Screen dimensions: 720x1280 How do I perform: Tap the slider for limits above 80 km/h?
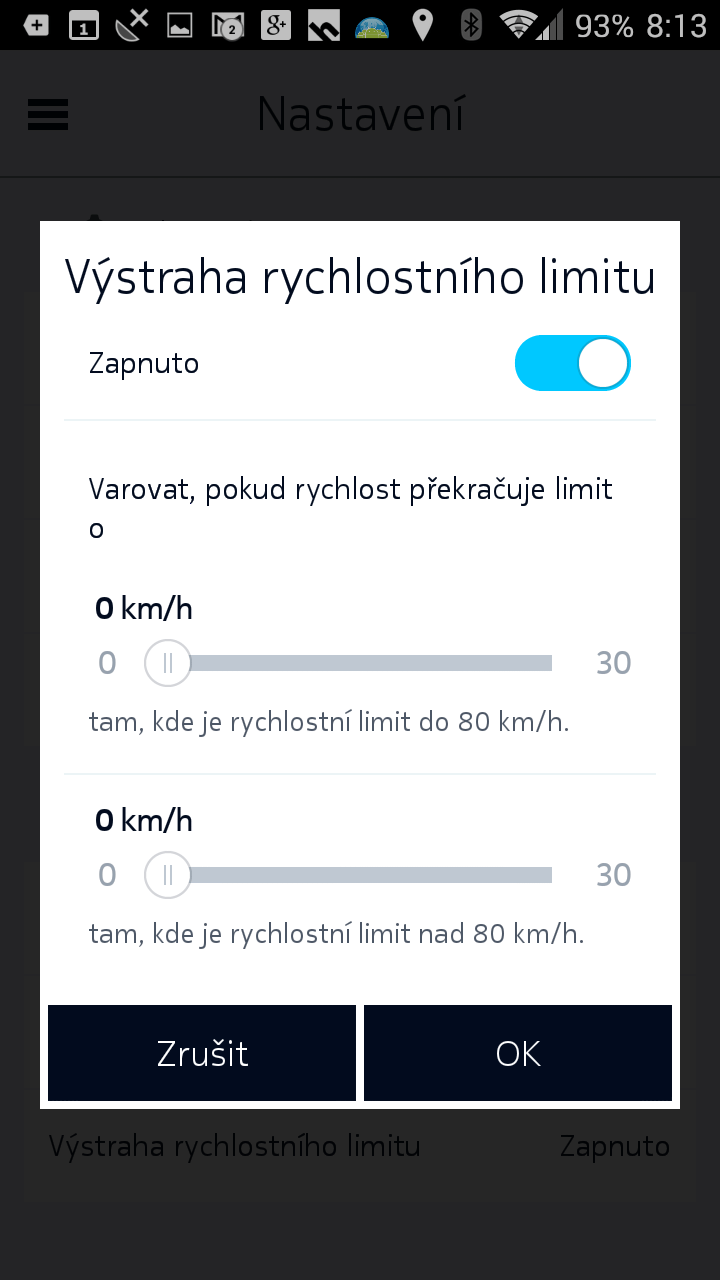pos(348,875)
